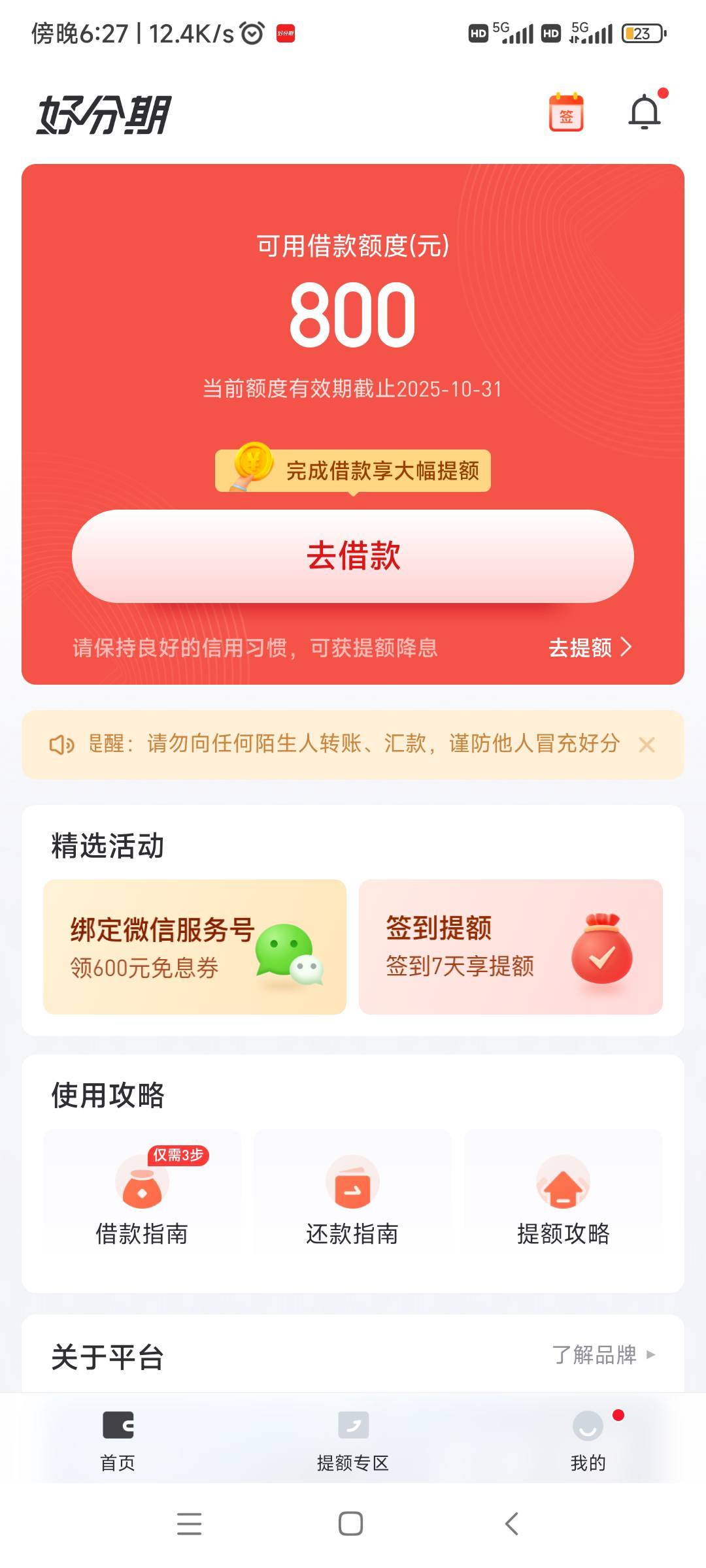Open the 绑定微信服务号 activity card
This screenshot has width=706, height=1568.
(x=195, y=947)
